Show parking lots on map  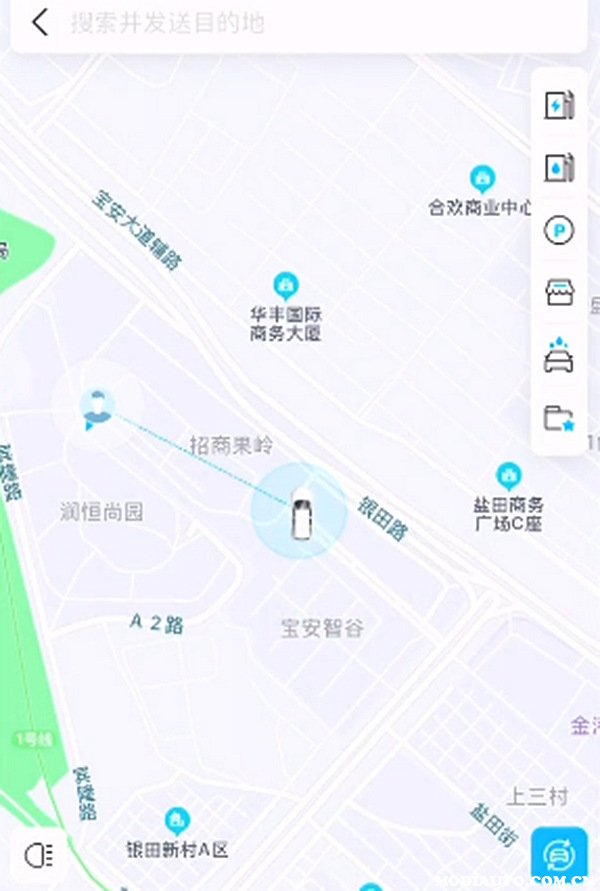[559, 231]
